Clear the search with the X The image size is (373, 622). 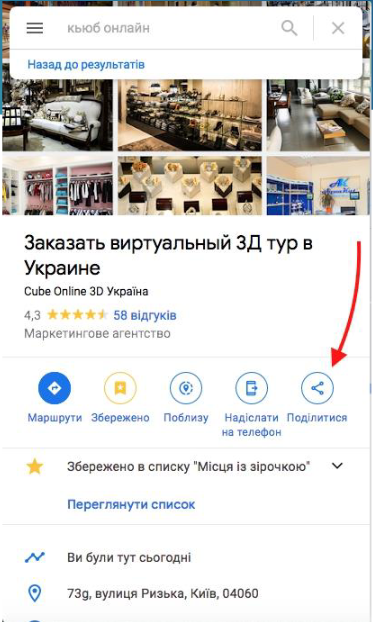click(338, 28)
